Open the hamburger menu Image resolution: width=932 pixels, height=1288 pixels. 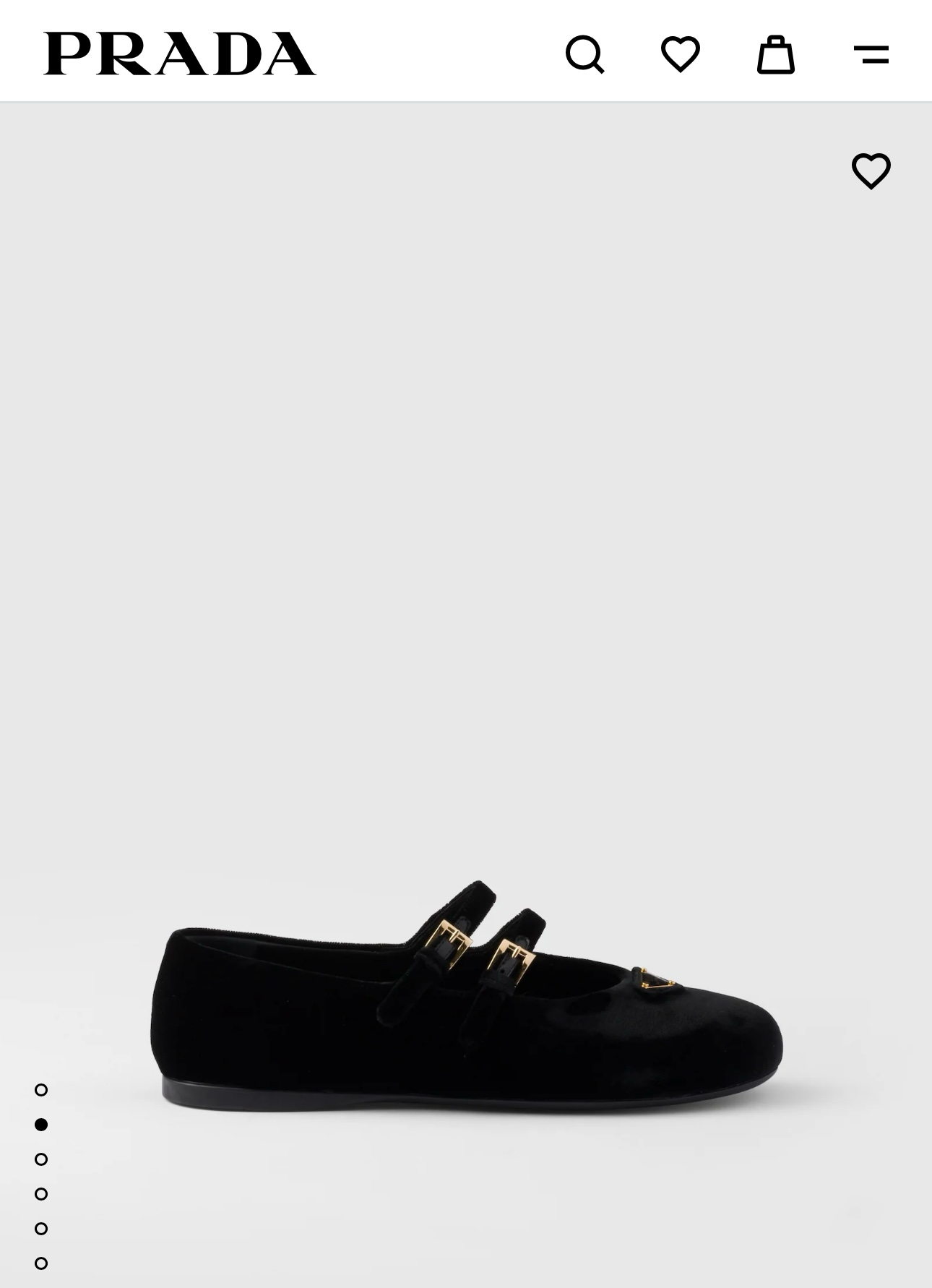click(871, 54)
